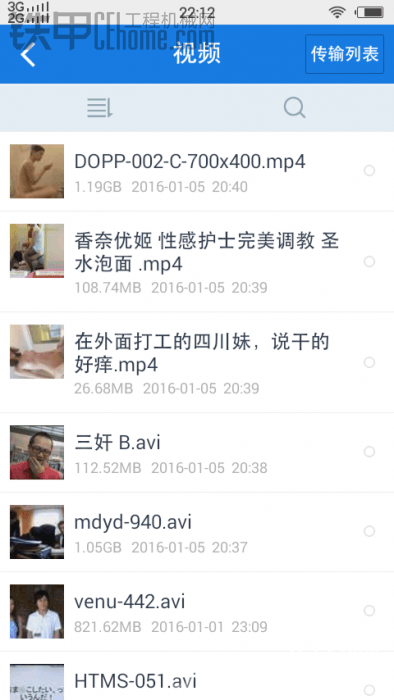Open DOPP-002-C-700x400.mp4
Screen dimensions: 394x700
[x=197, y=171]
